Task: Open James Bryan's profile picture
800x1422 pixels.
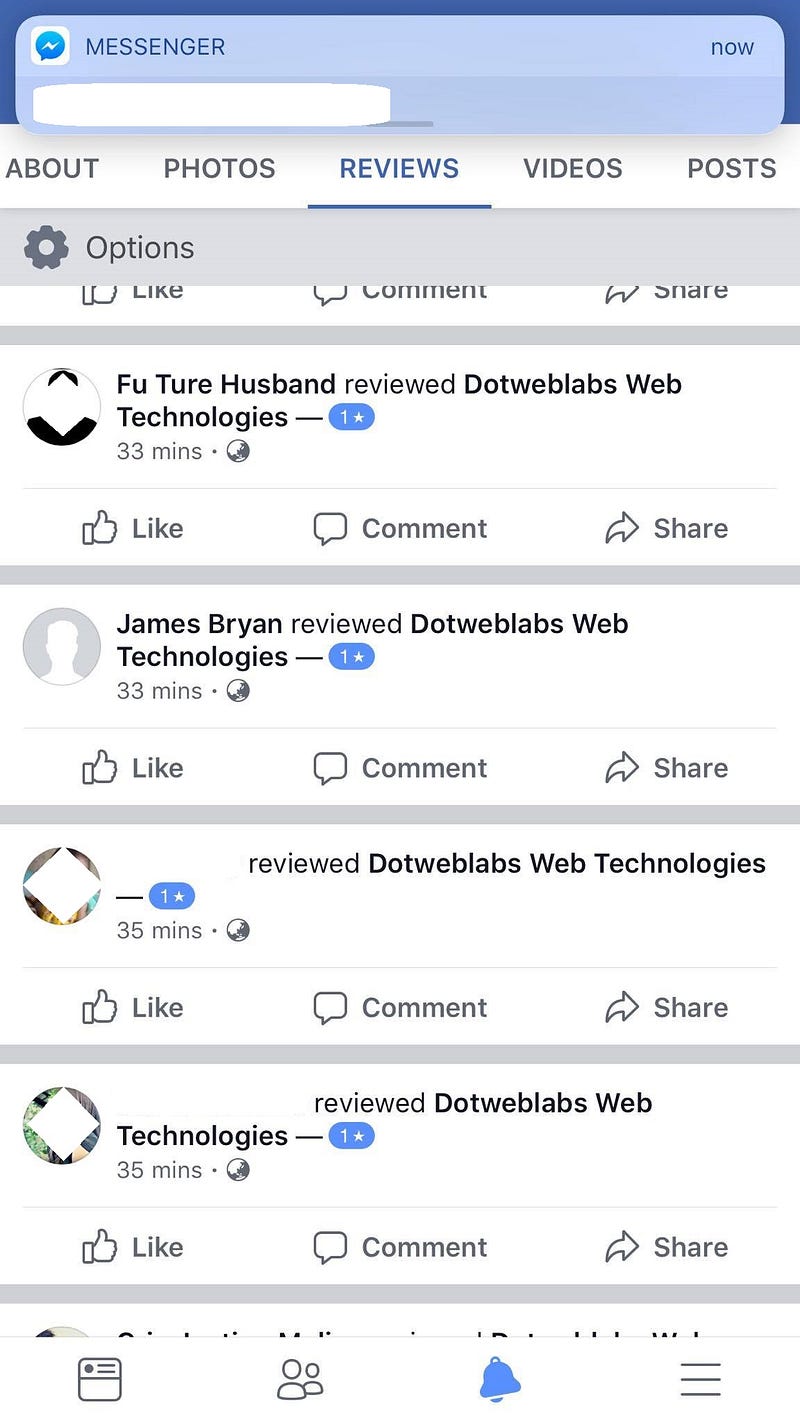Action: pos(62,646)
